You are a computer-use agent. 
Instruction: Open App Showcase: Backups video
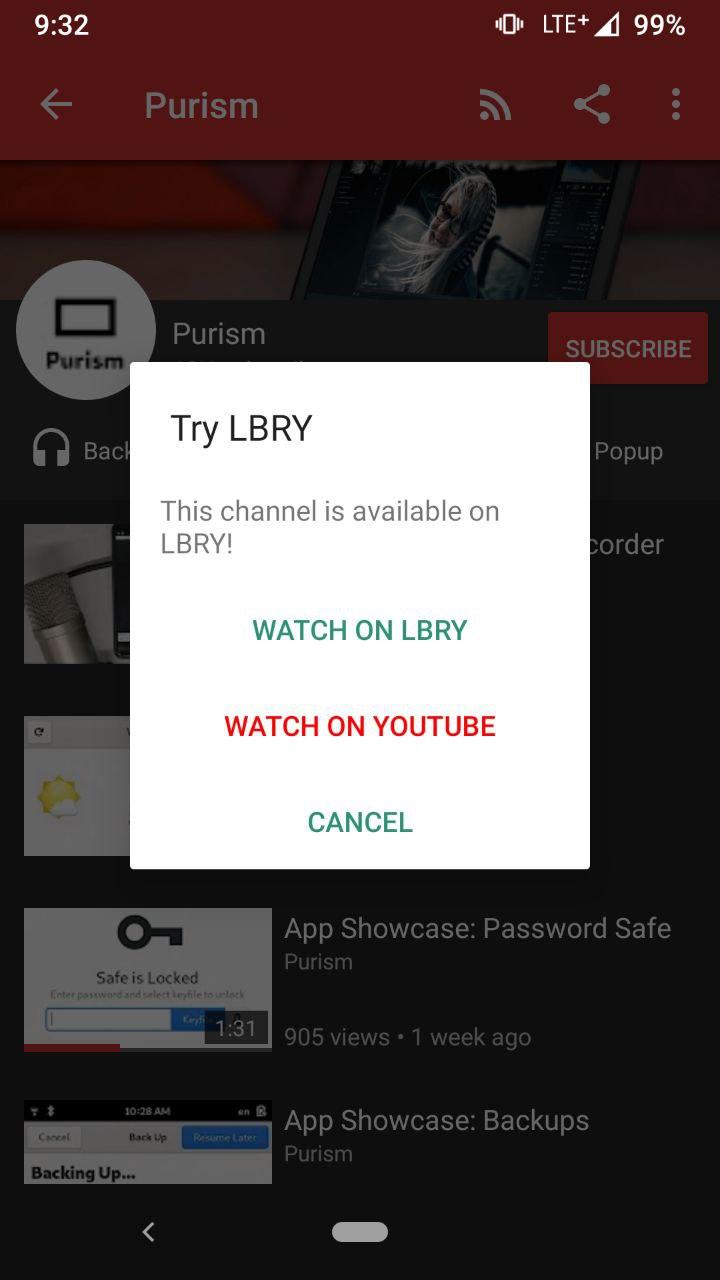point(436,1121)
